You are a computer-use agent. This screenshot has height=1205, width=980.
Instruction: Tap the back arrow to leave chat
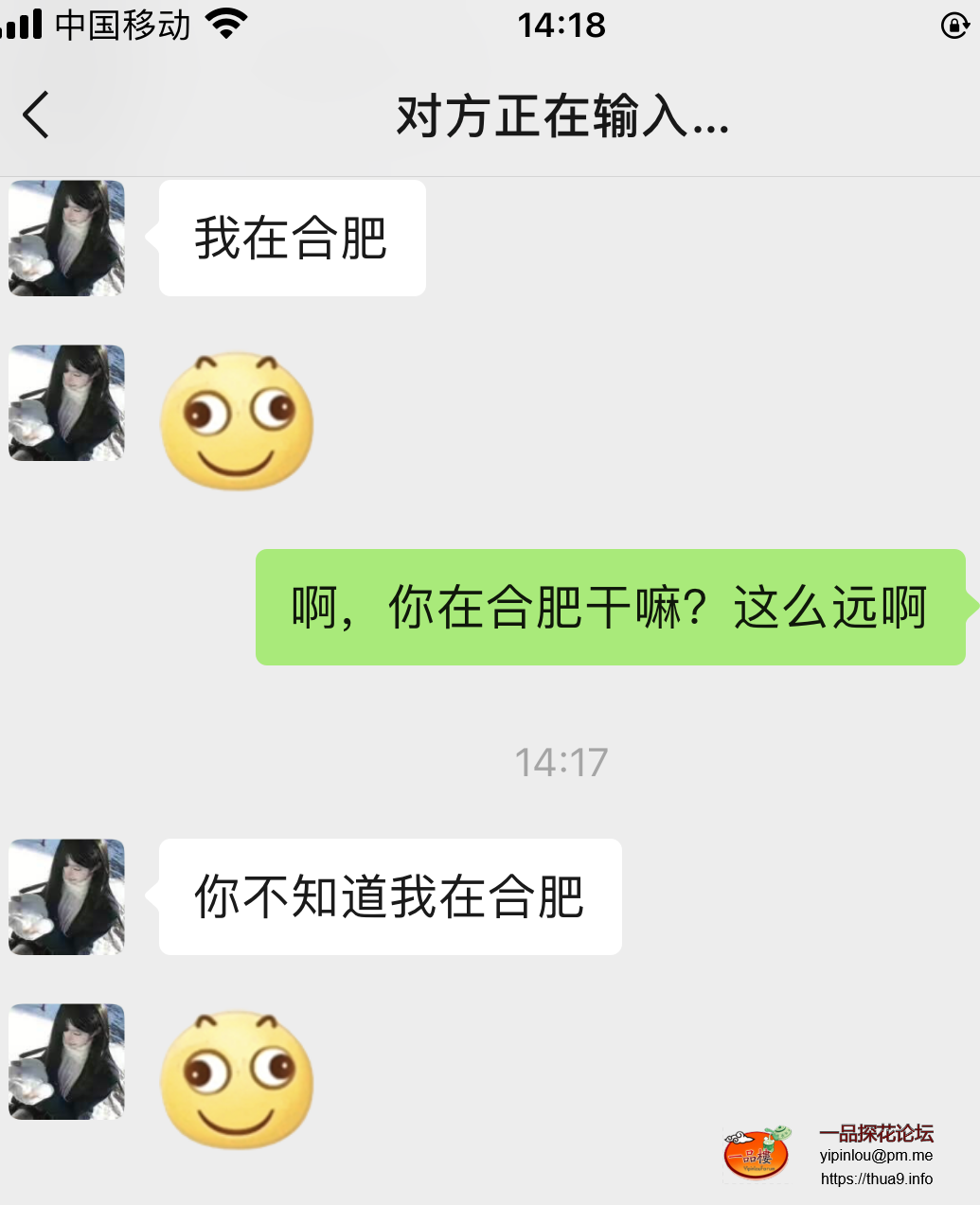click(36, 115)
